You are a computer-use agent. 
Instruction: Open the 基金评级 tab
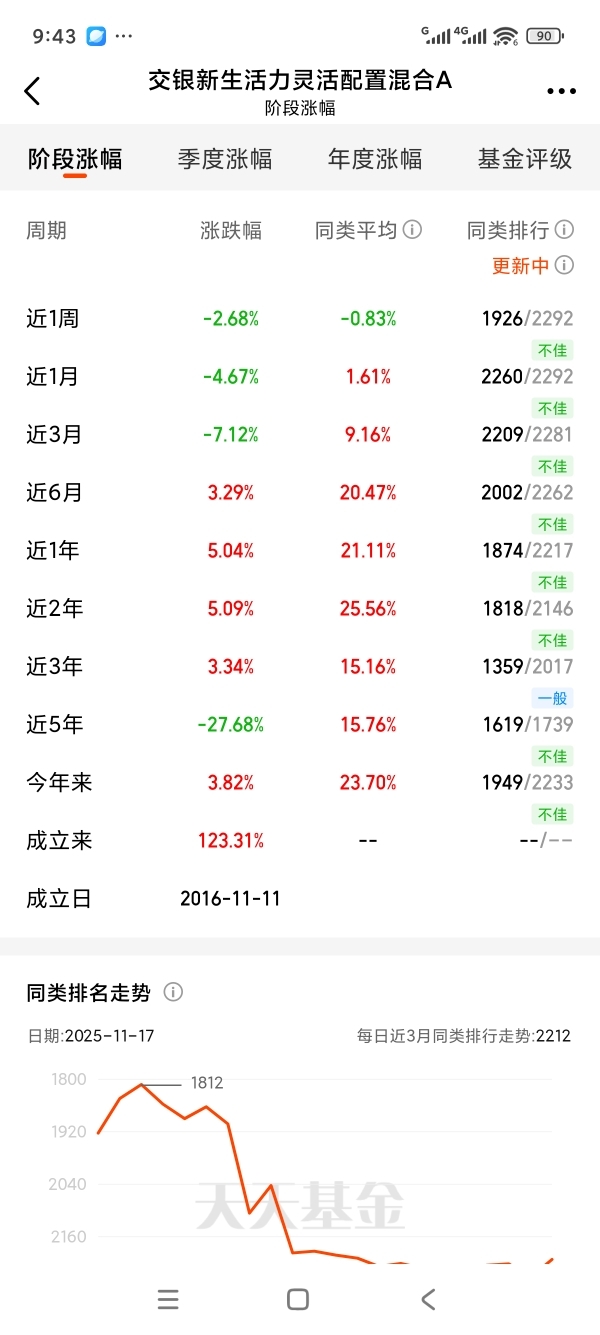(525, 159)
